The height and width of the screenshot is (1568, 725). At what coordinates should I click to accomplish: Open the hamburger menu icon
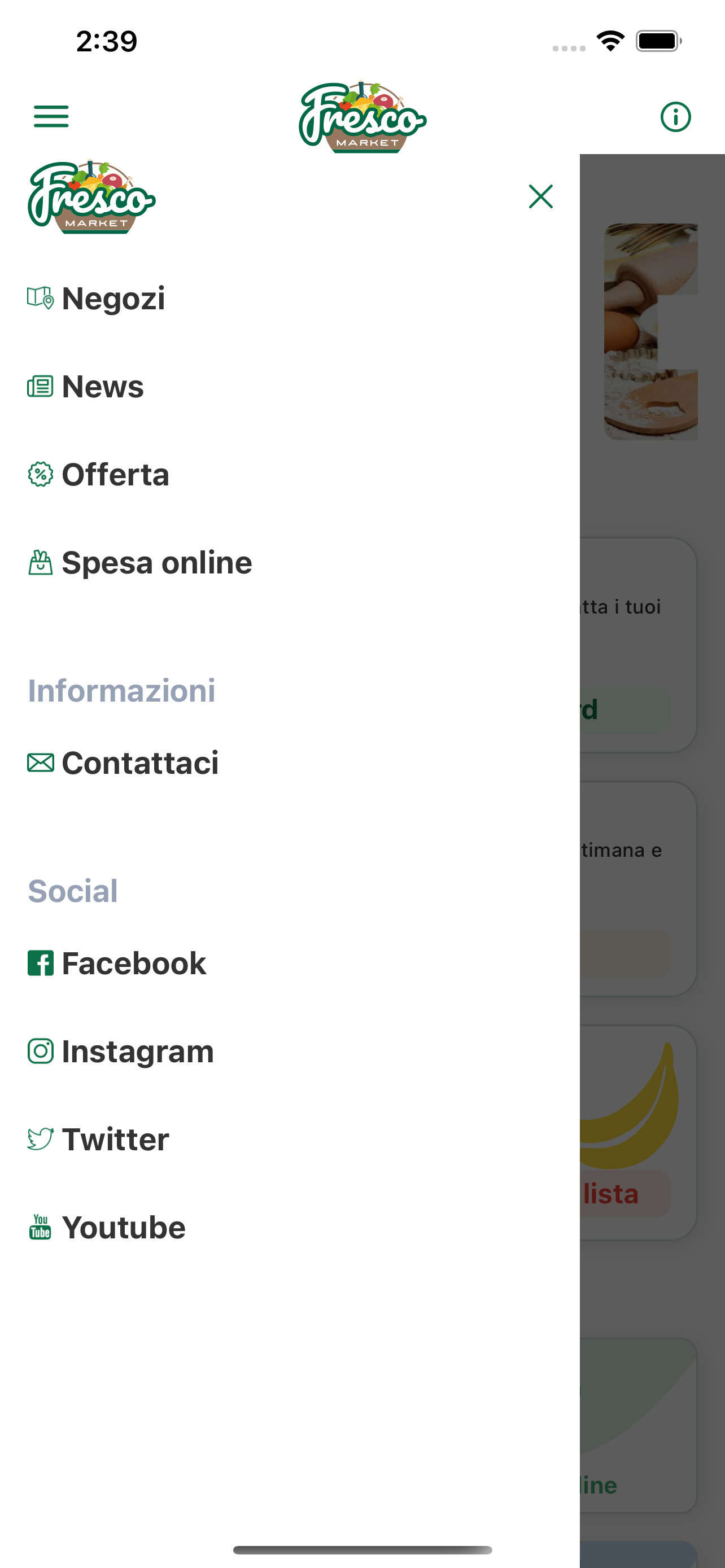pos(51,116)
